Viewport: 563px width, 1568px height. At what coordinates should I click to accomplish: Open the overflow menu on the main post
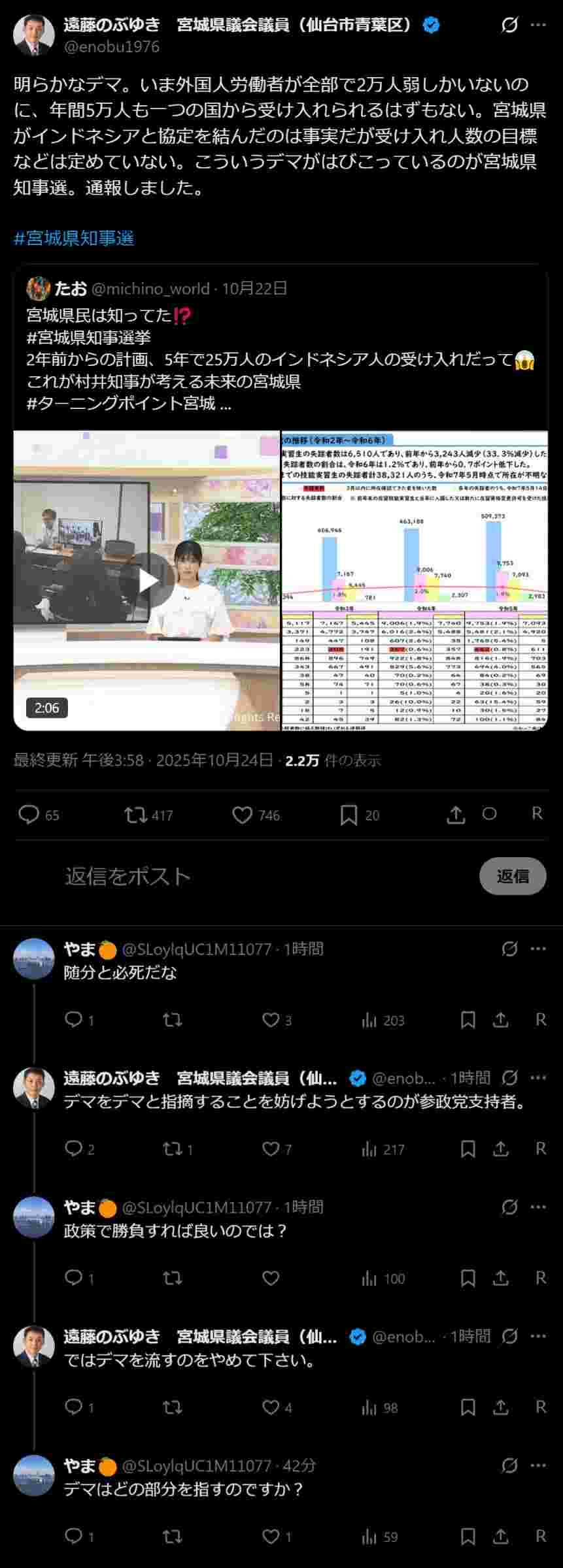[537, 25]
